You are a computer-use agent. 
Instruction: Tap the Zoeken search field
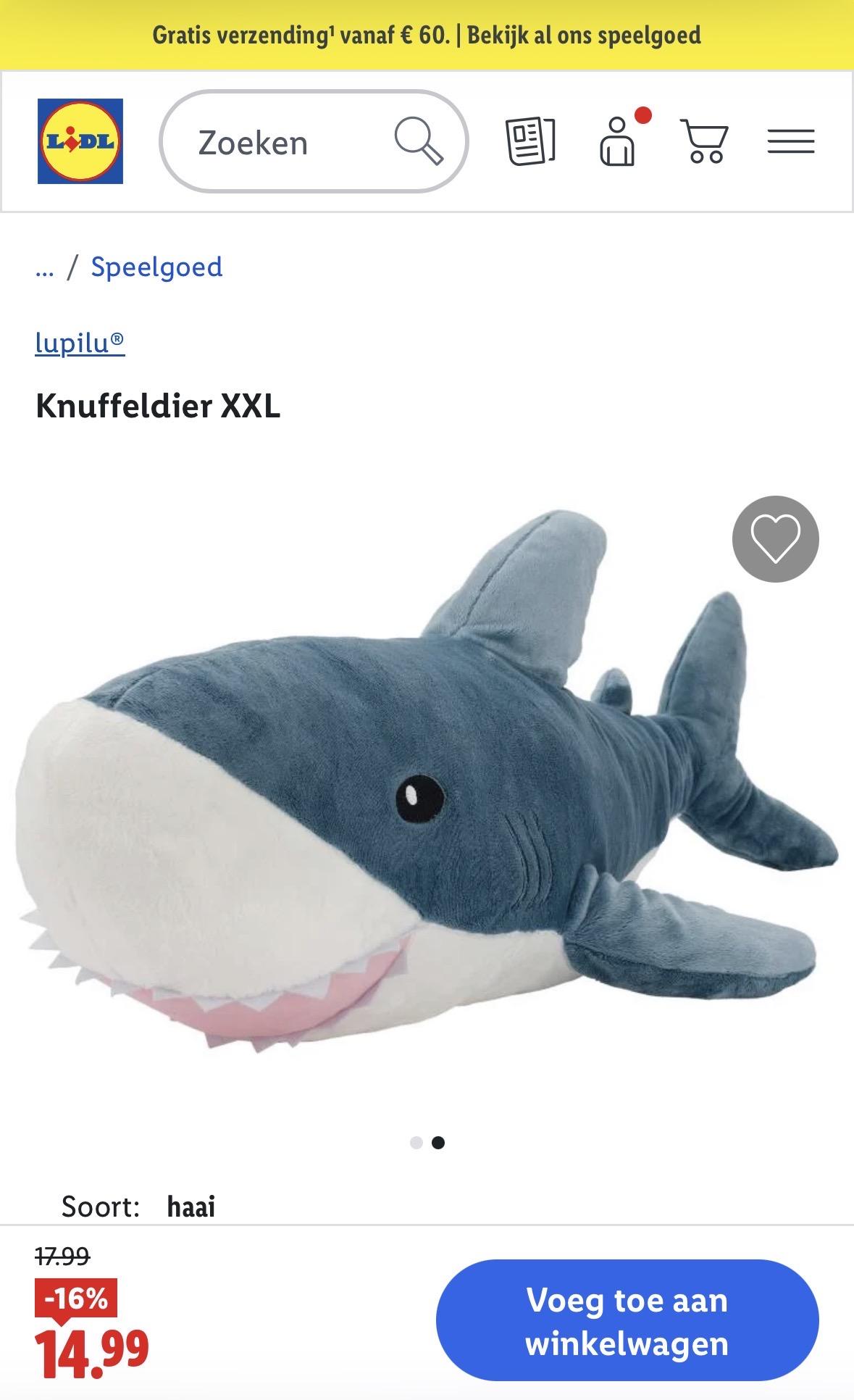point(275,142)
